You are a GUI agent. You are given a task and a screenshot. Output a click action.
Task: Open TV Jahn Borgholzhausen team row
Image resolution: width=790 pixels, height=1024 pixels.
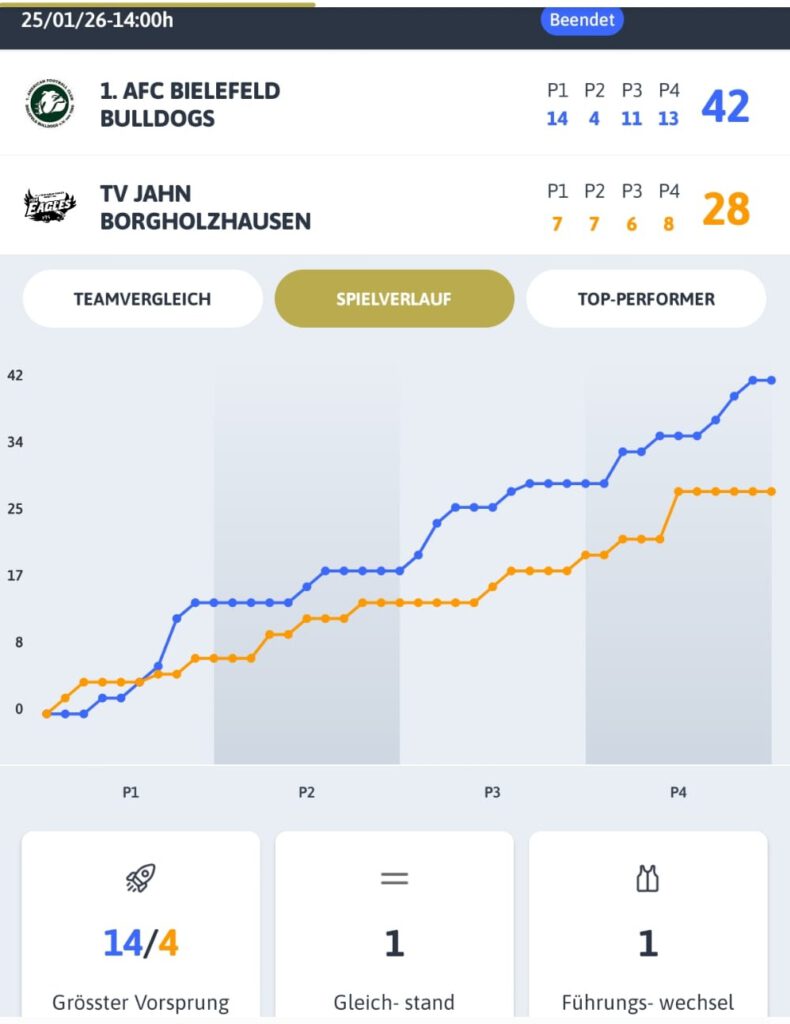tap(205, 207)
